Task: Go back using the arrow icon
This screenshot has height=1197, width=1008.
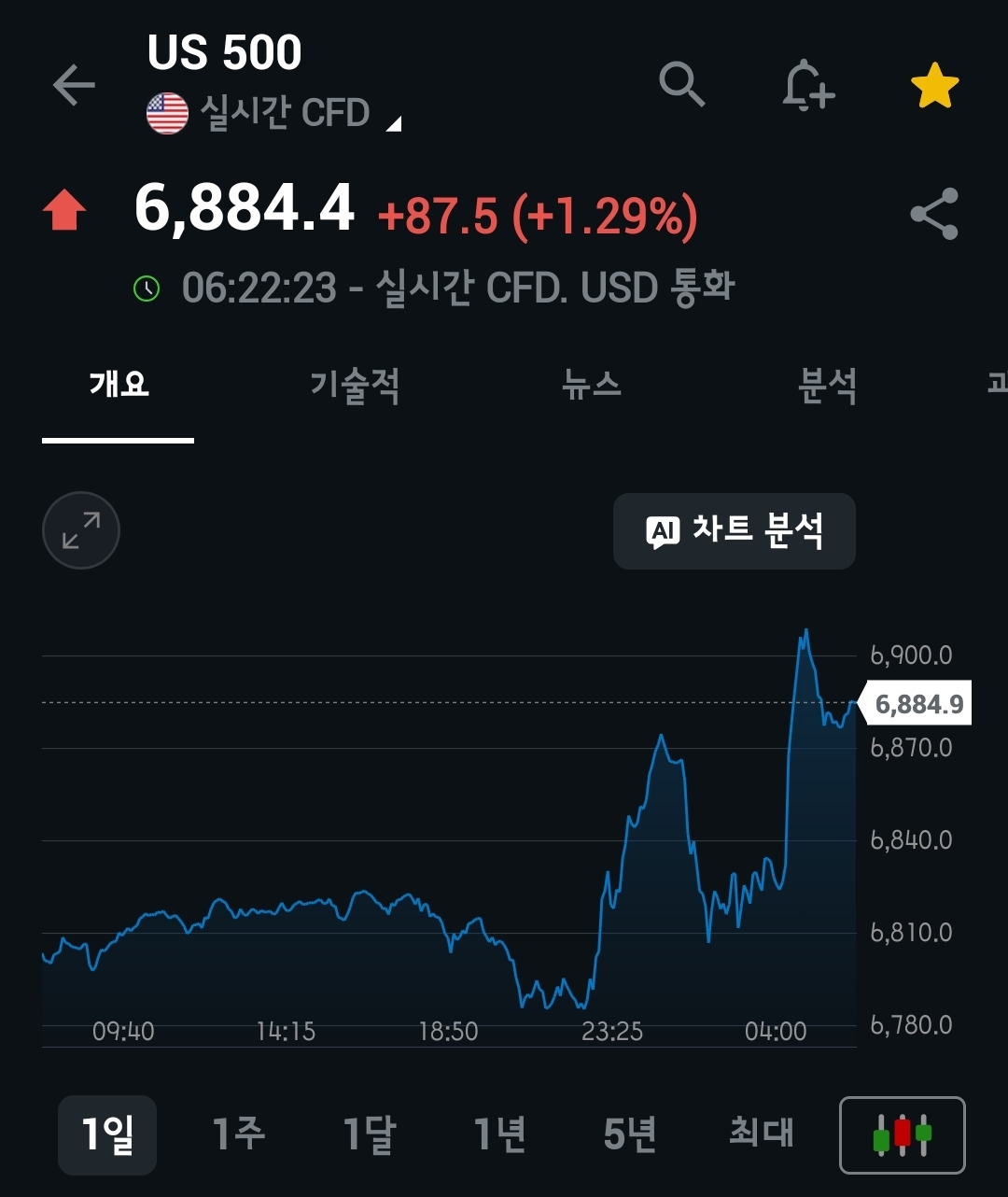Action: pyautogui.click(x=75, y=86)
